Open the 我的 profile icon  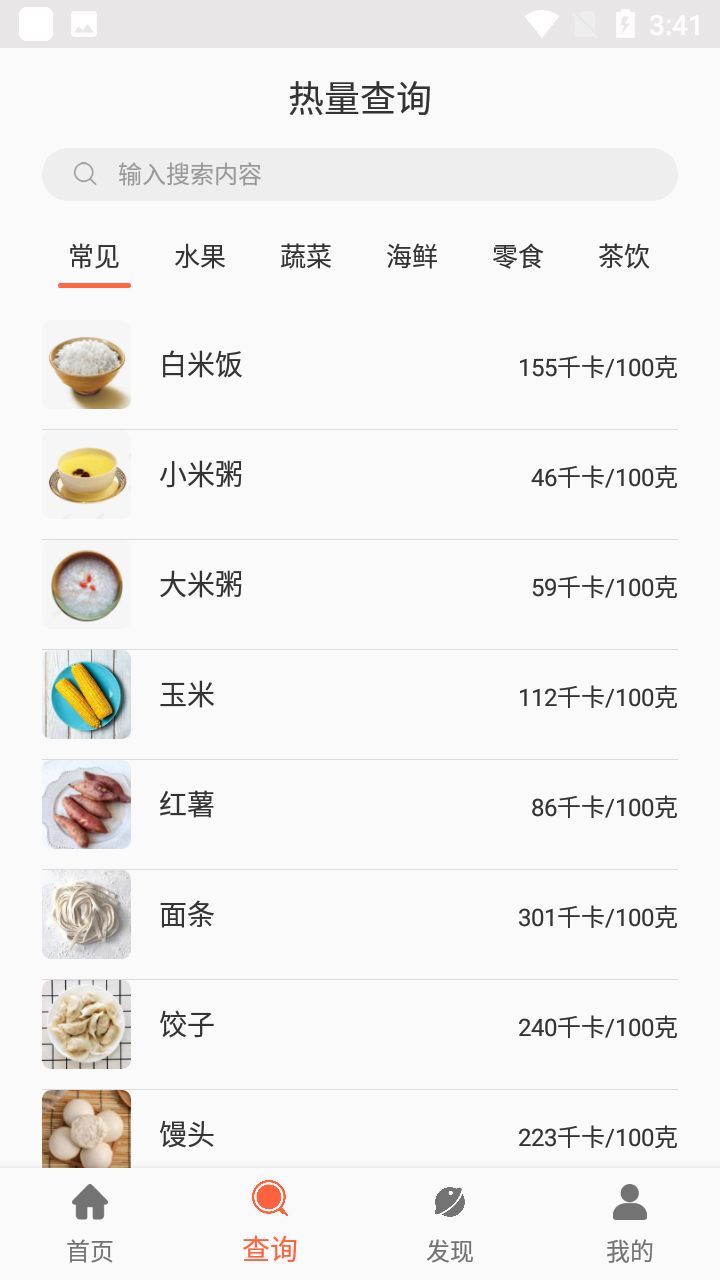[629, 1202]
